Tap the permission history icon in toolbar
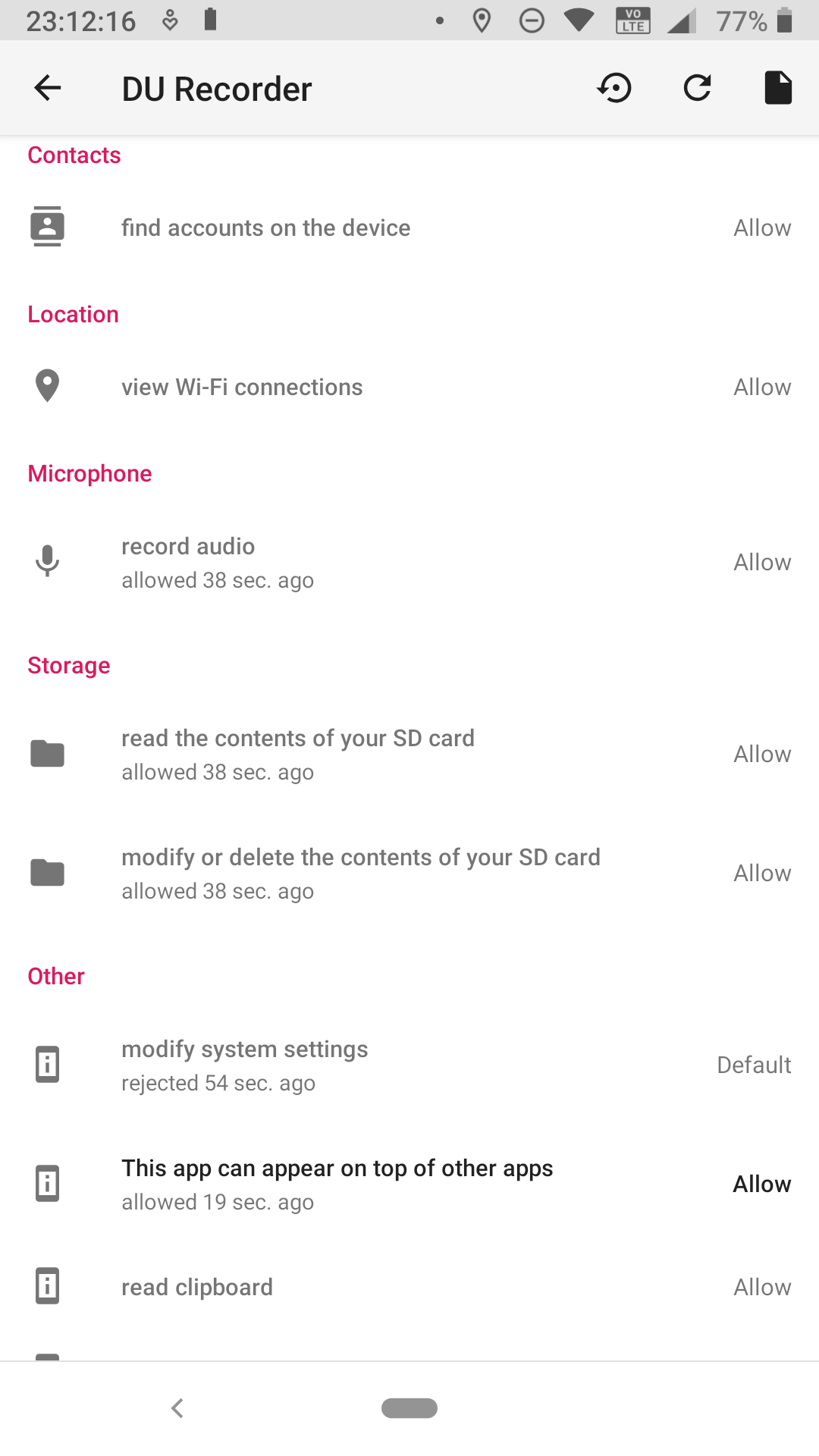The height and width of the screenshot is (1456, 819). [x=614, y=87]
